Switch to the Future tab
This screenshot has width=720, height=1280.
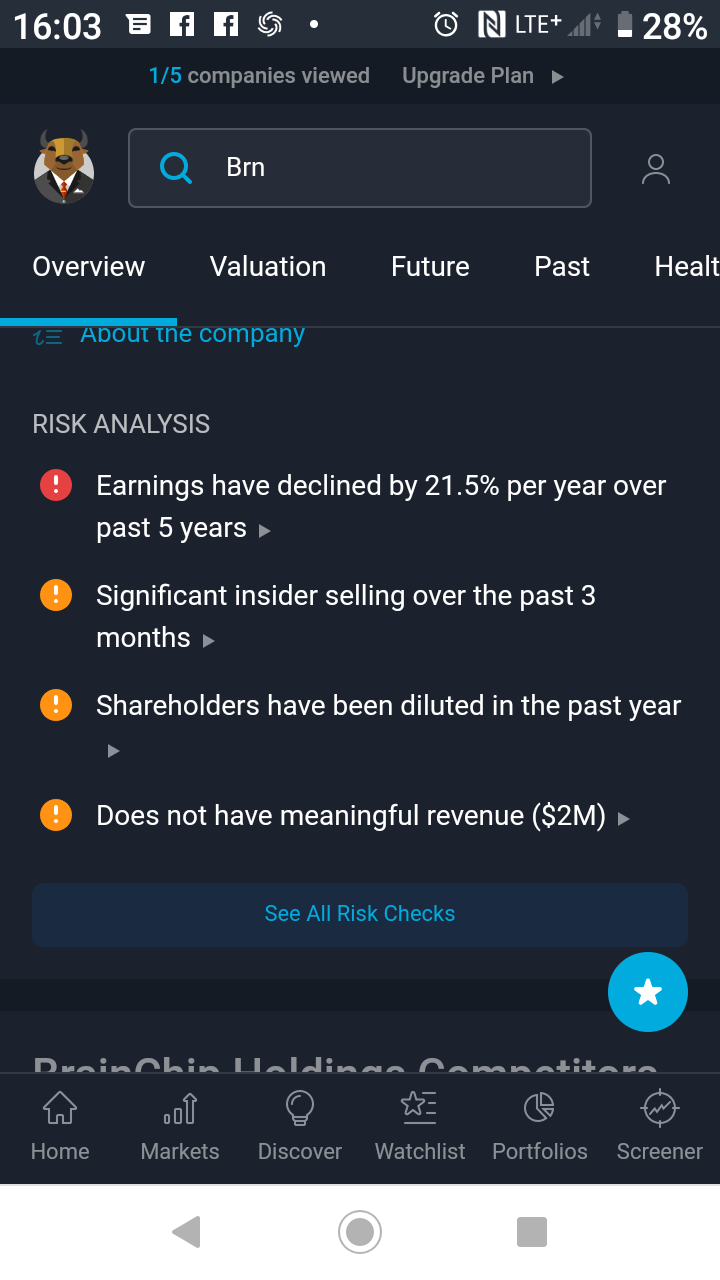click(430, 266)
